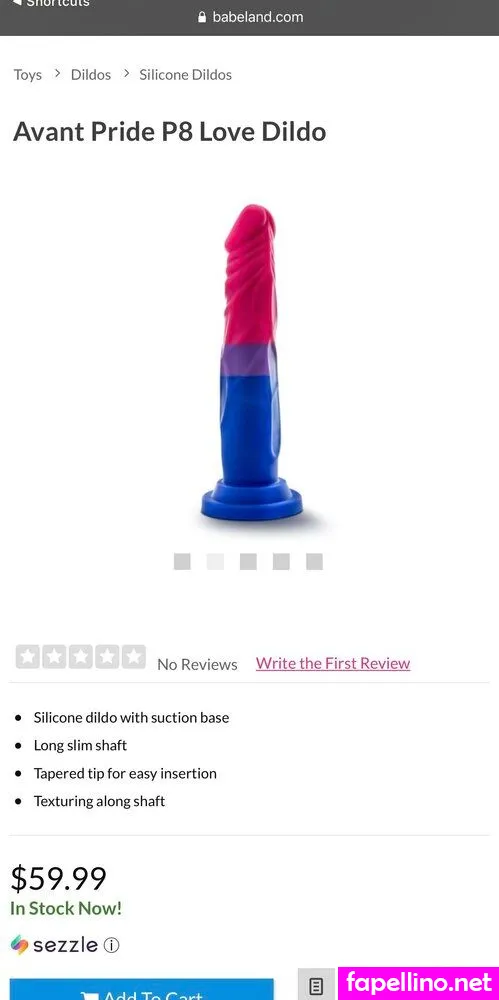
Task: Open the Silicone Dildos breadcrumb
Action: click(185, 75)
